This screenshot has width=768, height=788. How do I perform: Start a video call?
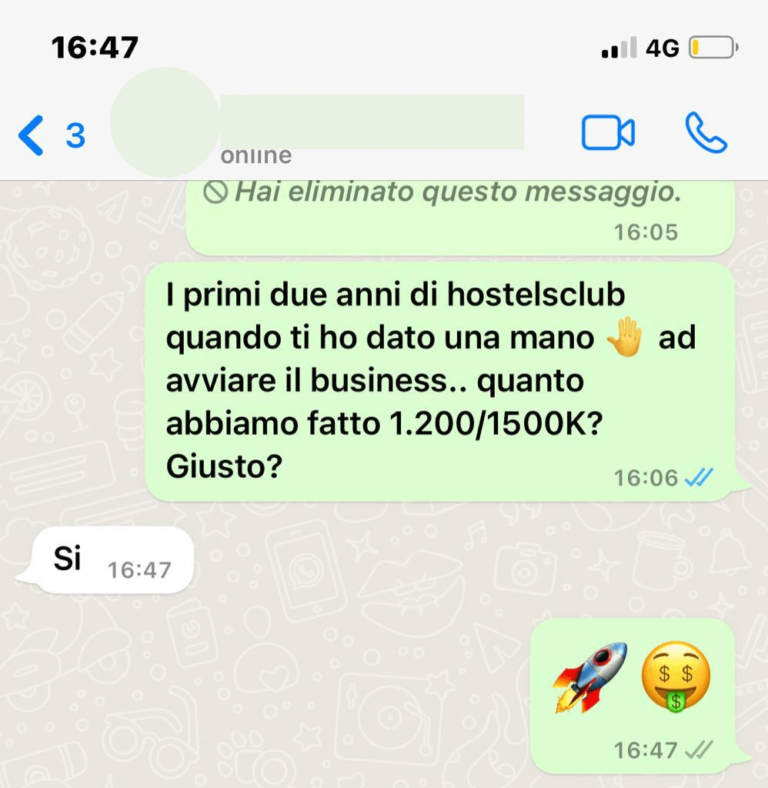click(x=608, y=133)
